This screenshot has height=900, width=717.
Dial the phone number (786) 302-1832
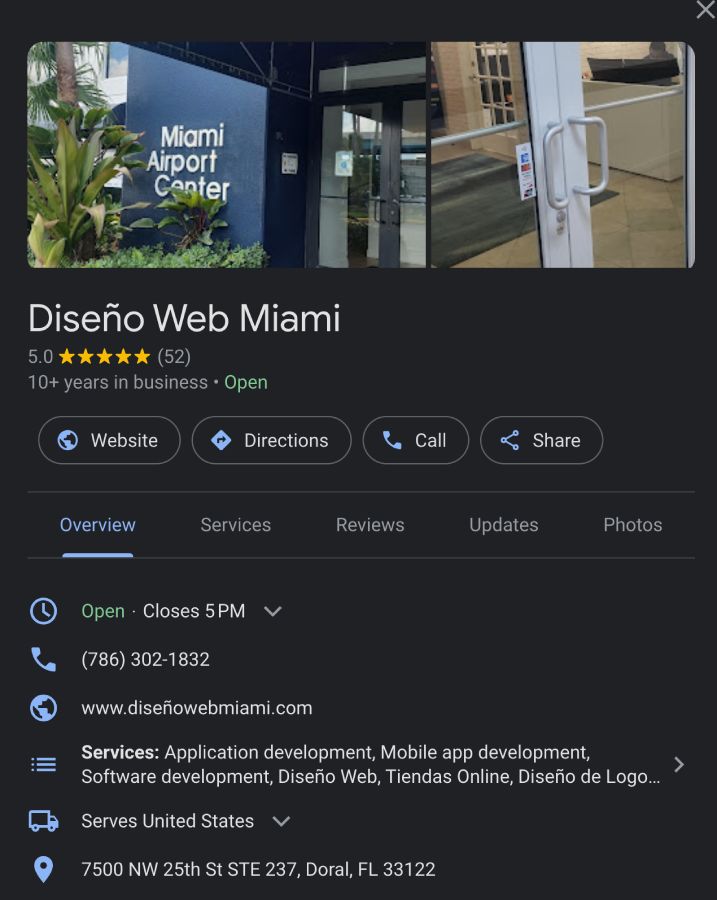tap(145, 659)
